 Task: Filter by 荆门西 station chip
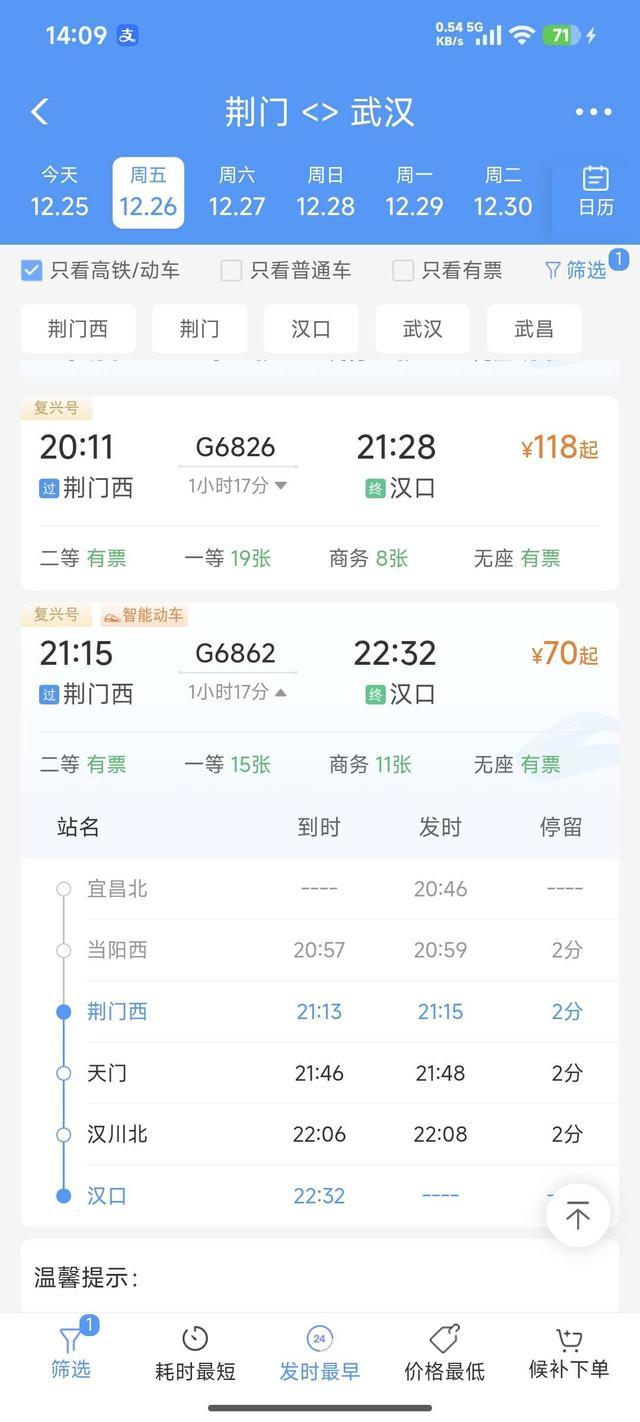pos(78,329)
